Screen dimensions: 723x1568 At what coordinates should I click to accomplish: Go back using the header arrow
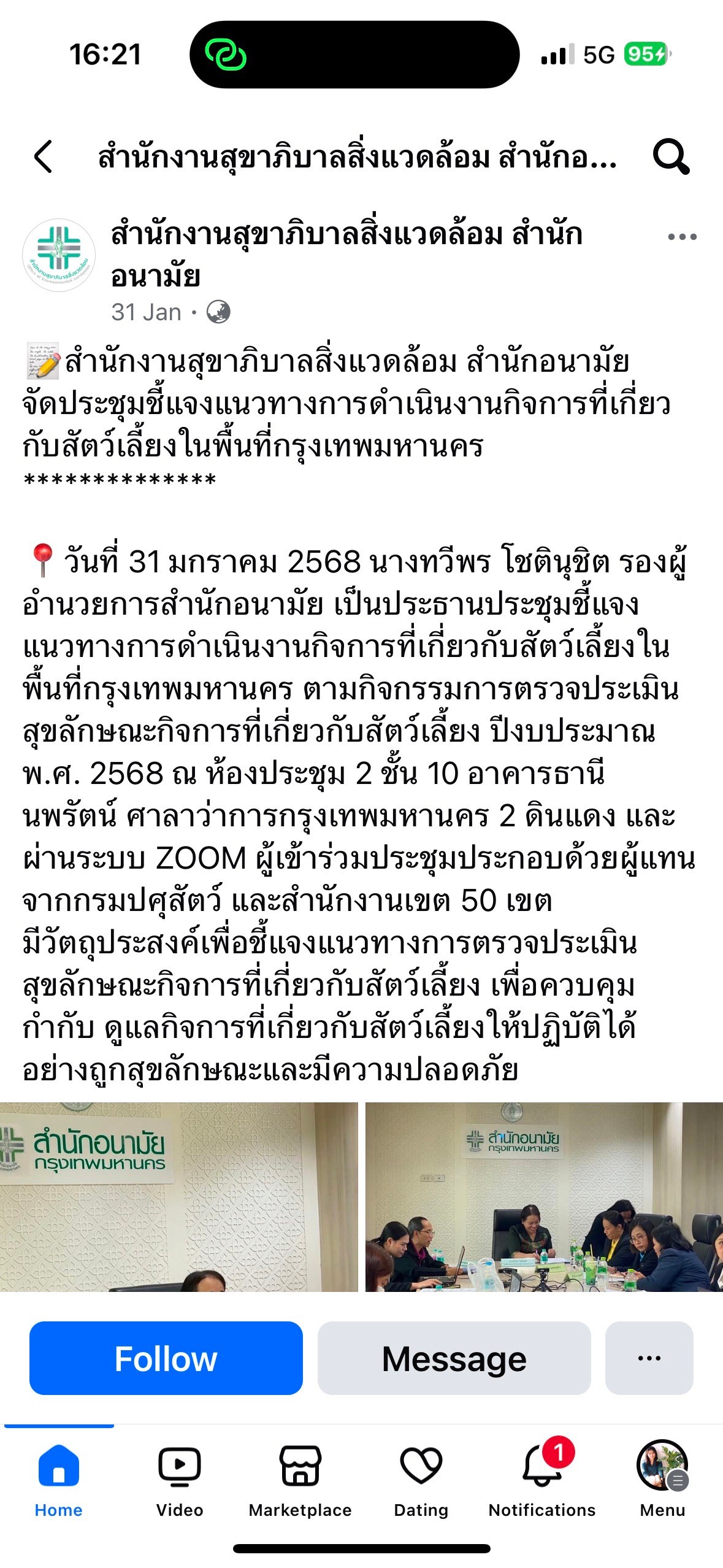43,156
